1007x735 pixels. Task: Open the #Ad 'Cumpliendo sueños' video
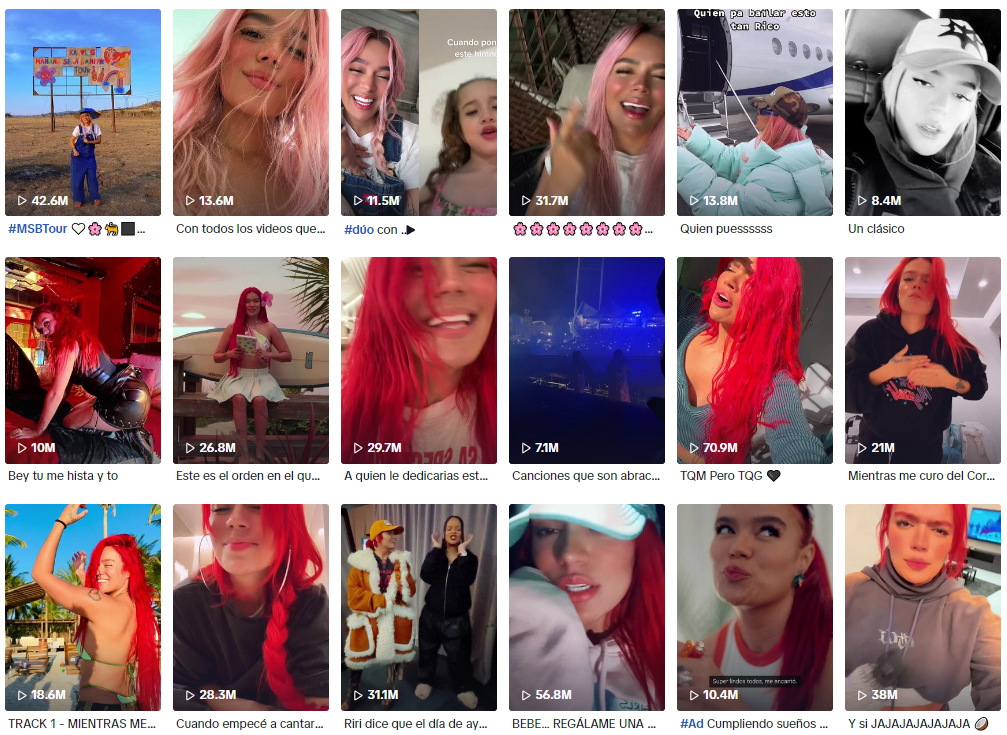click(x=755, y=607)
